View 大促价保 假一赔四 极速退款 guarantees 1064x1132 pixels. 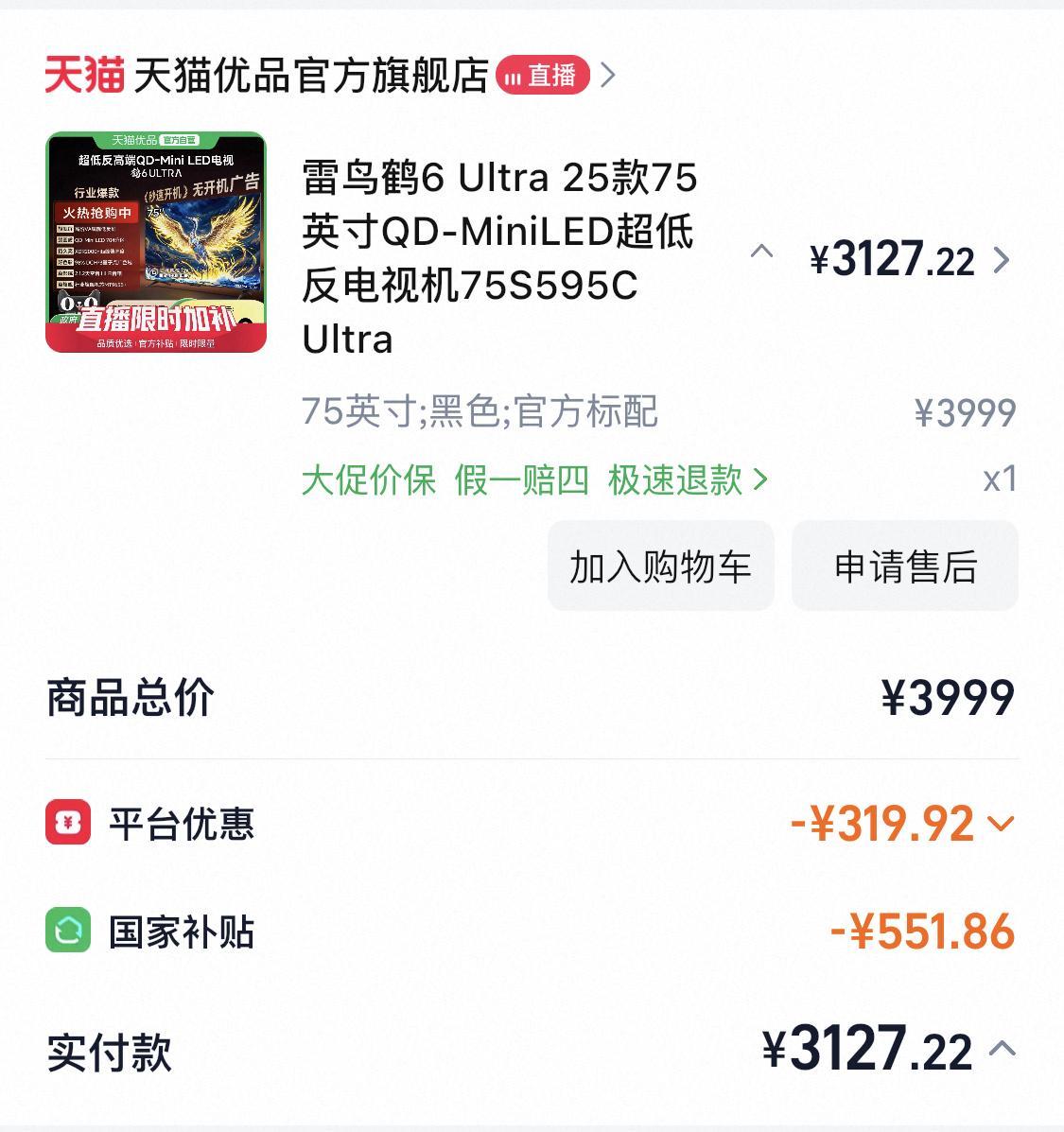[534, 480]
